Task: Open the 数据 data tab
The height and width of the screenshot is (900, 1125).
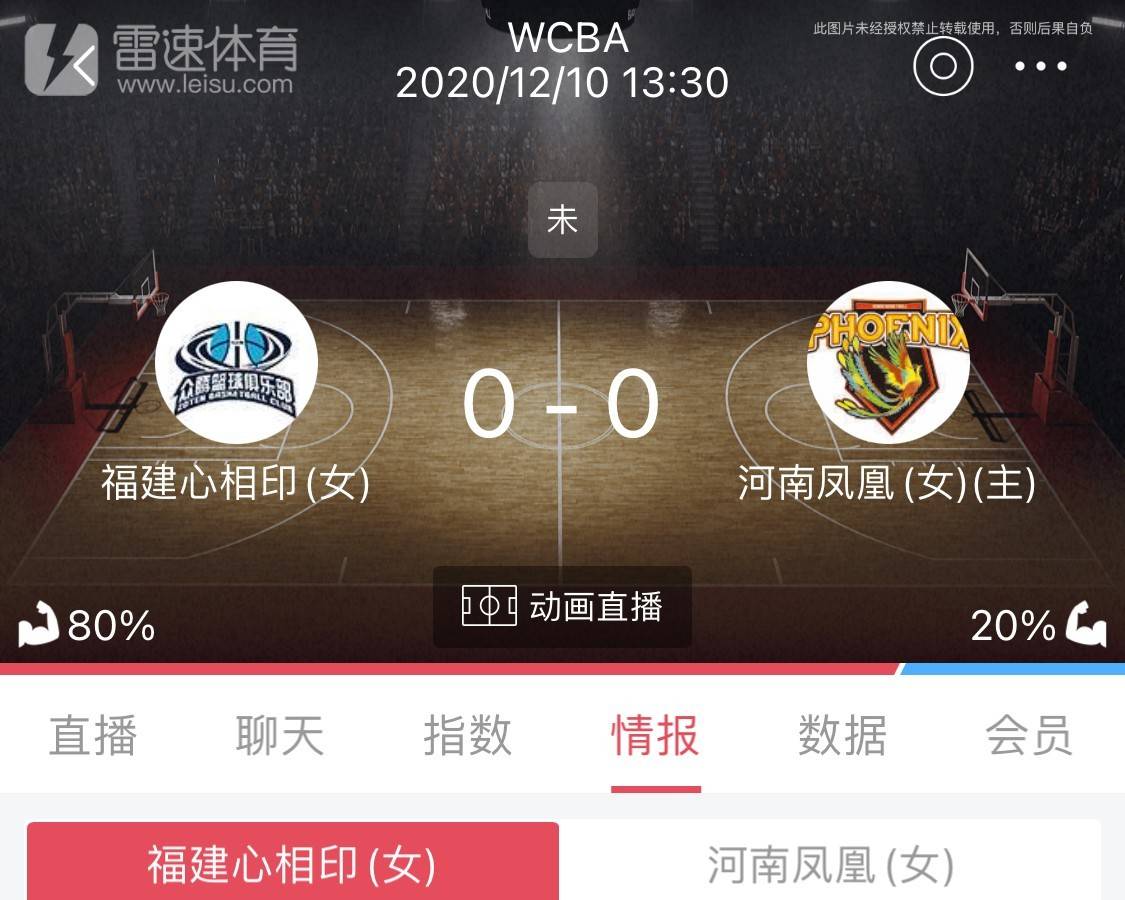Action: (x=842, y=736)
